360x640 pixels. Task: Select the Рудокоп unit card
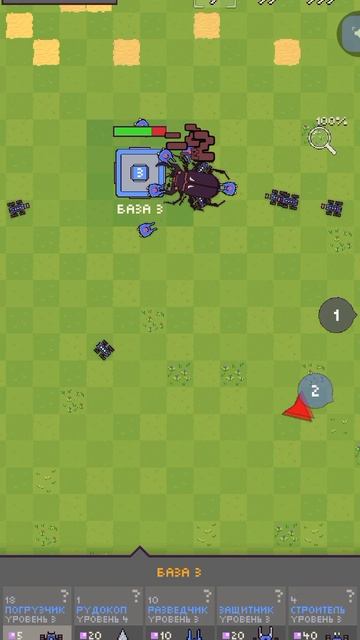pos(108,613)
